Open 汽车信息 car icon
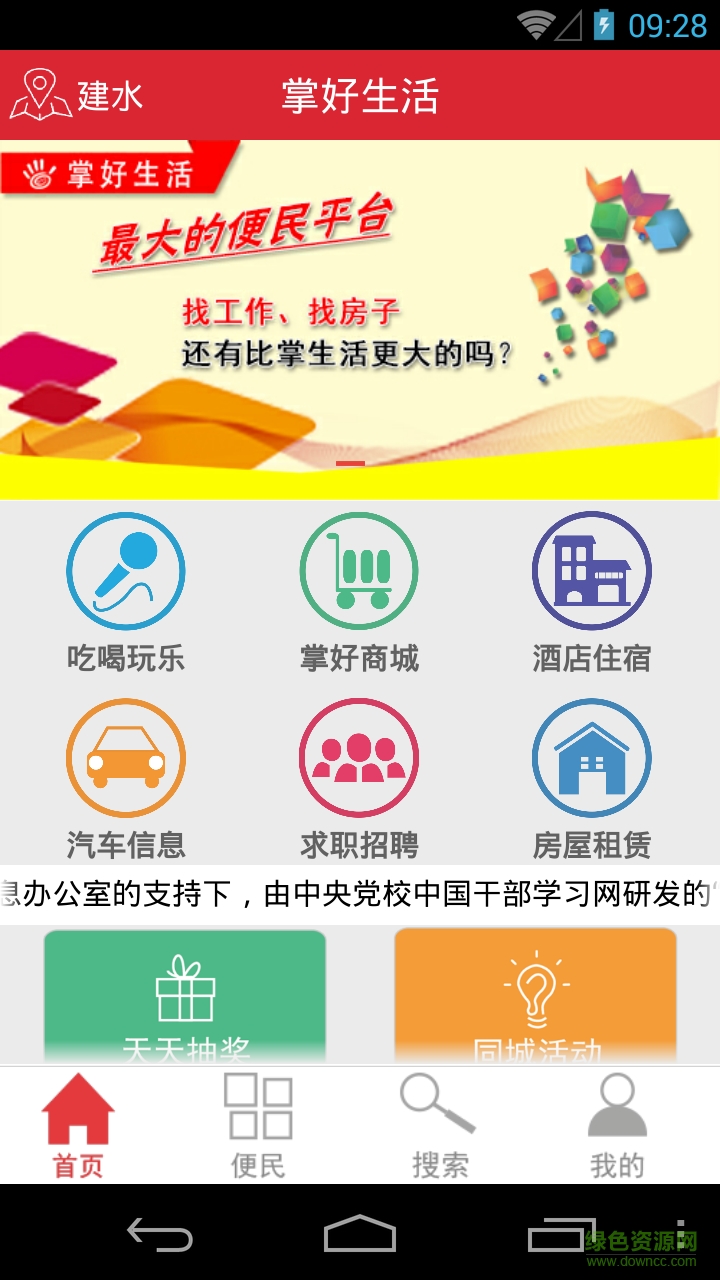The image size is (720, 1280). coord(125,757)
